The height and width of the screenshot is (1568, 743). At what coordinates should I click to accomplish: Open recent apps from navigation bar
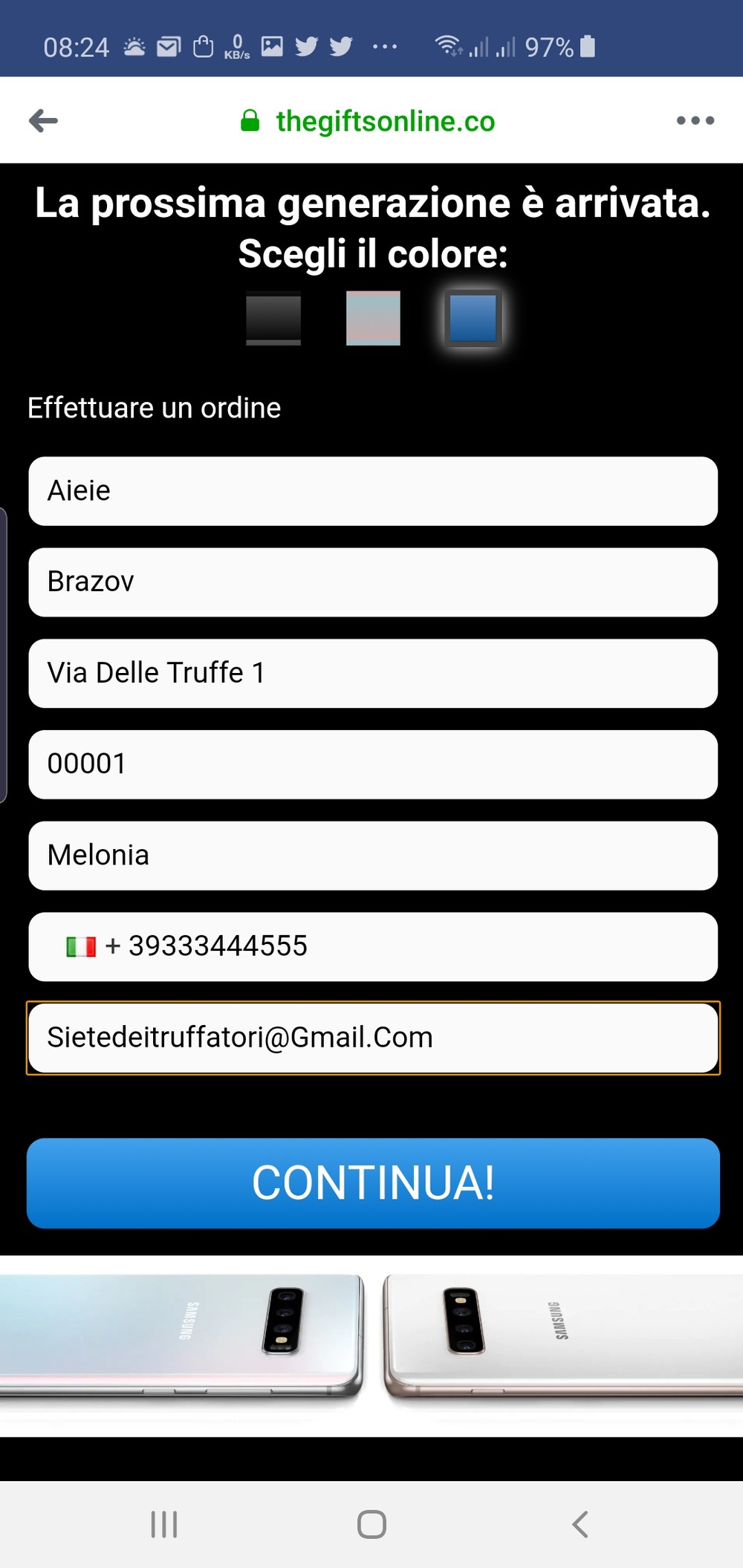point(164,1524)
